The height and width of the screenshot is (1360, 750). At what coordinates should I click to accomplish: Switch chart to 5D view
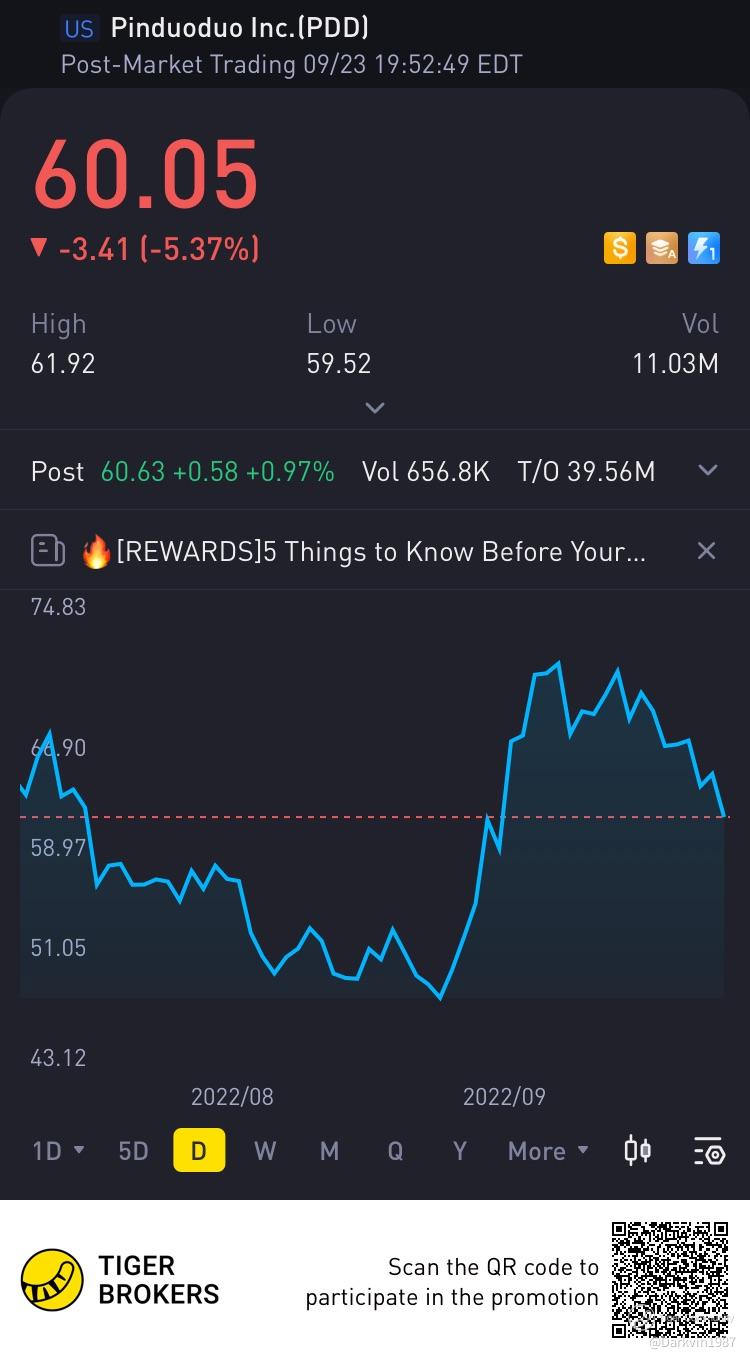(x=133, y=1151)
